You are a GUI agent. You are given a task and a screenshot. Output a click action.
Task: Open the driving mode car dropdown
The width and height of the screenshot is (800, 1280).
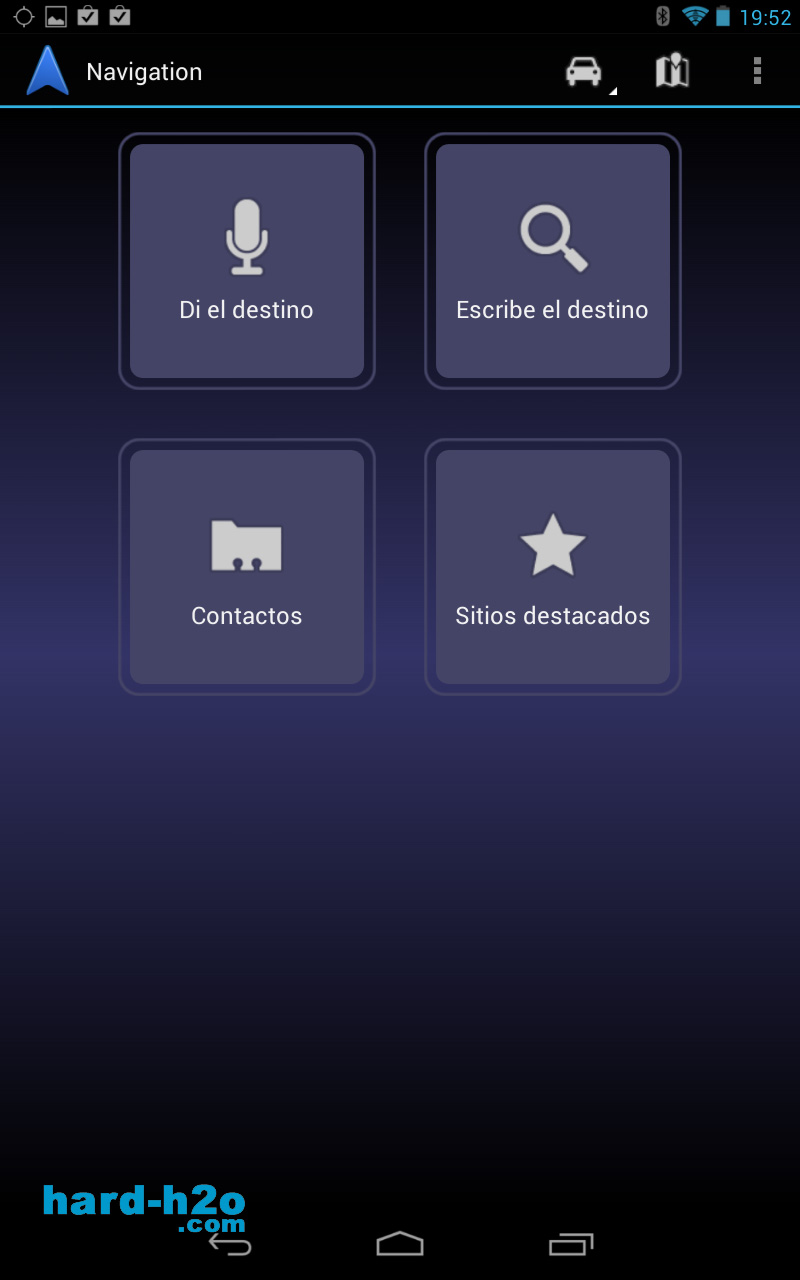(589, 72)
